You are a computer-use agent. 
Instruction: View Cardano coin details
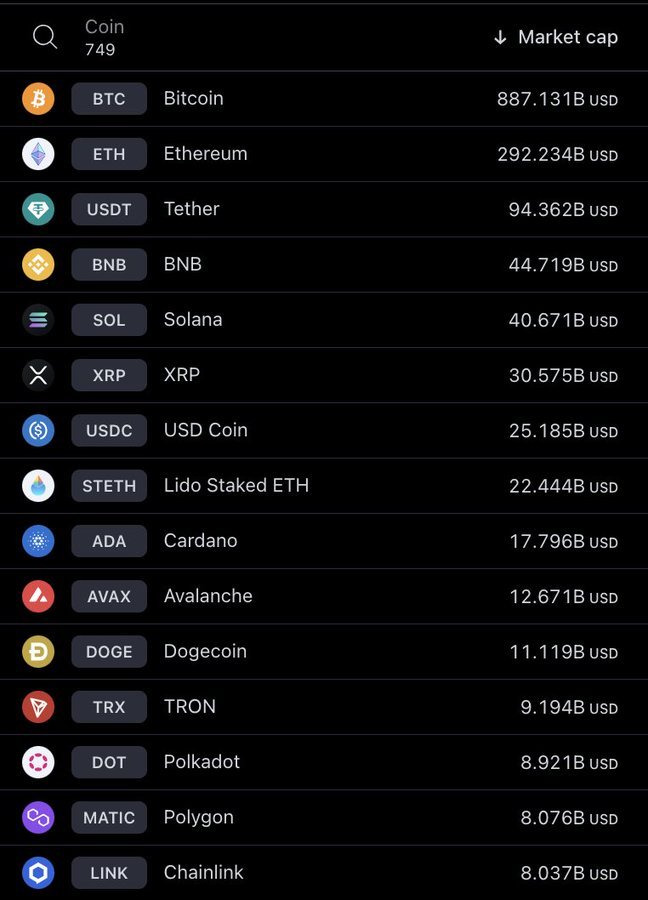tap(200, 541)
